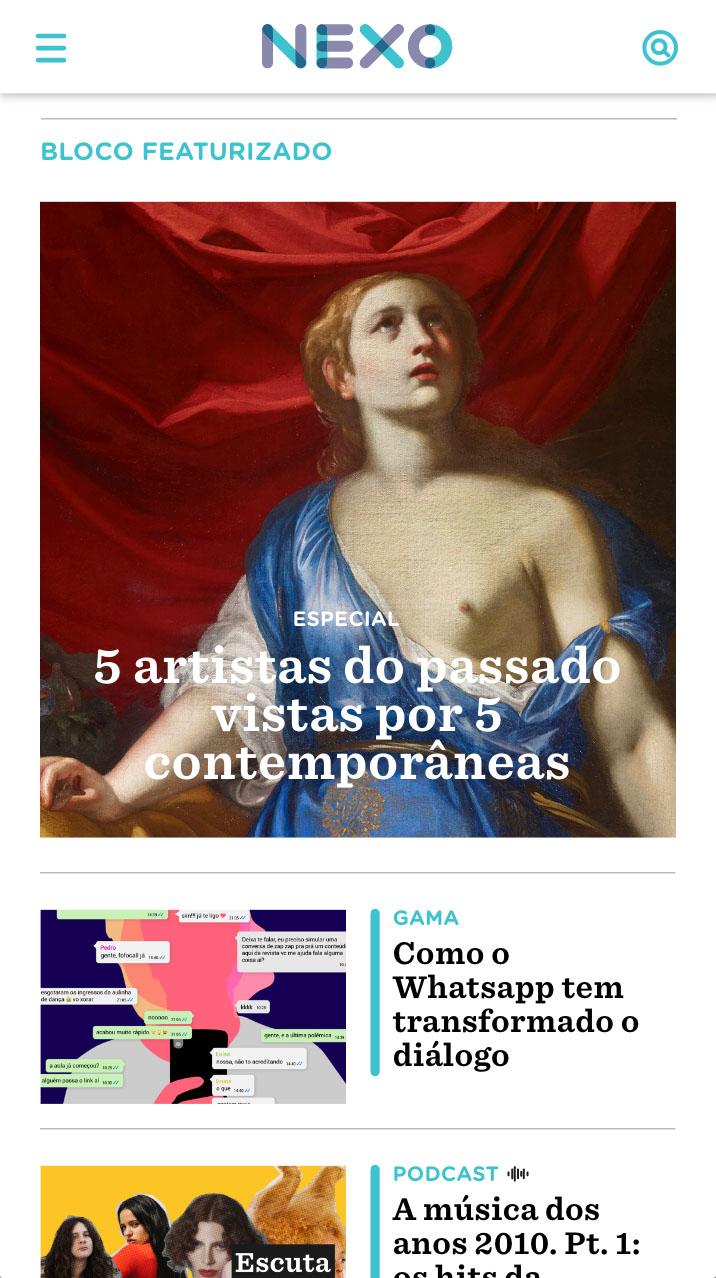716x1278 pixels.
Task: Open the Whatsapp chat illustration thumbnail
Action: (x=193, y=1007)
